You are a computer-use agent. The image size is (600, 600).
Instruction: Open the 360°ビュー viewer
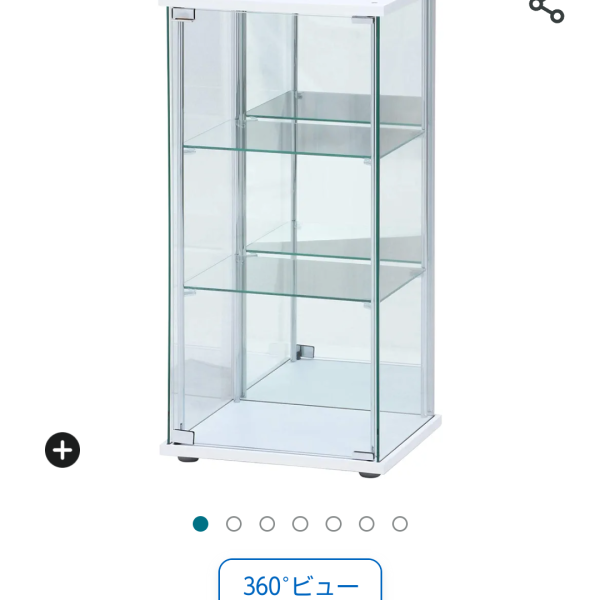(x=300, y=583)
